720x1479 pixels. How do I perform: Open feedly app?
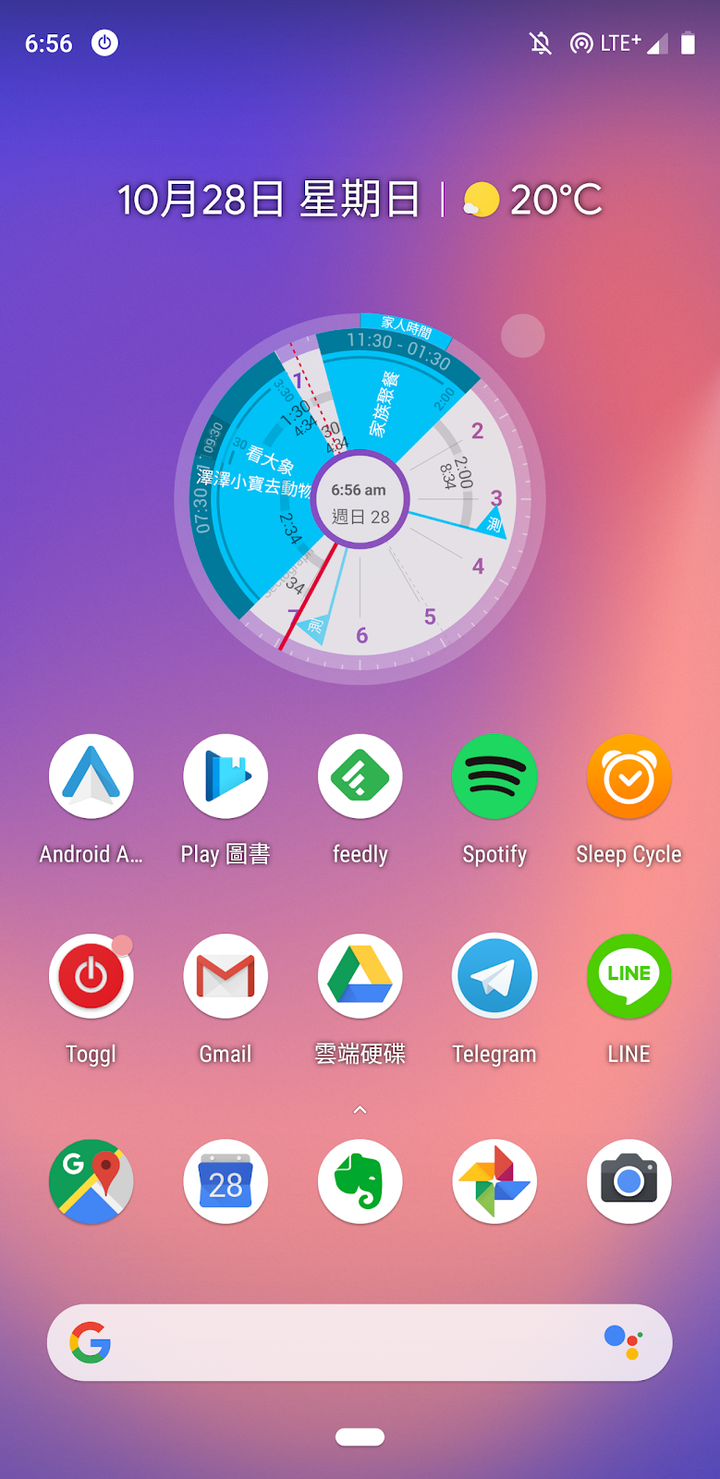tap(360, 777)
